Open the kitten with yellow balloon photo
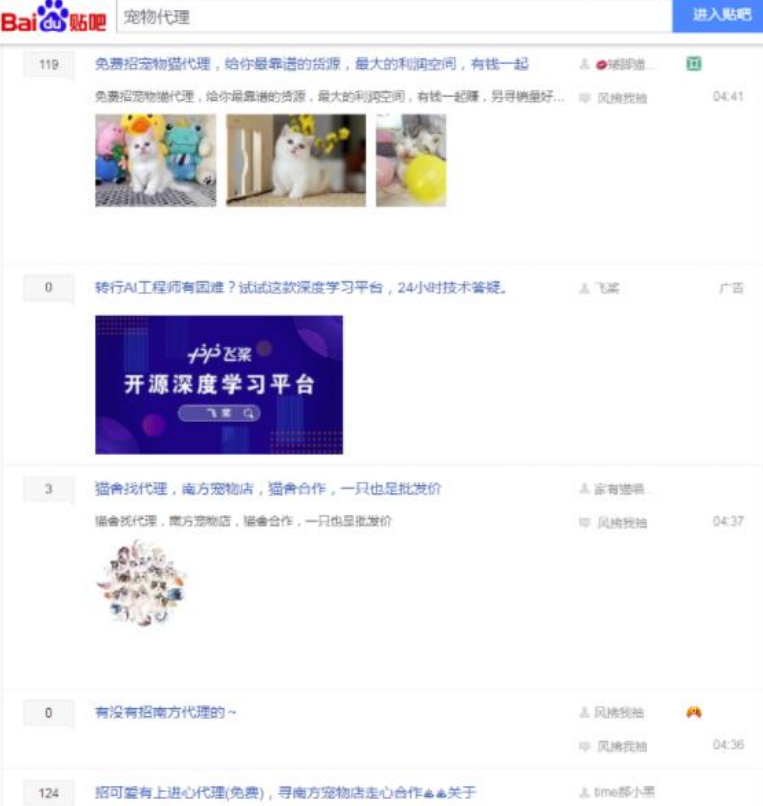 click(411, 160)
